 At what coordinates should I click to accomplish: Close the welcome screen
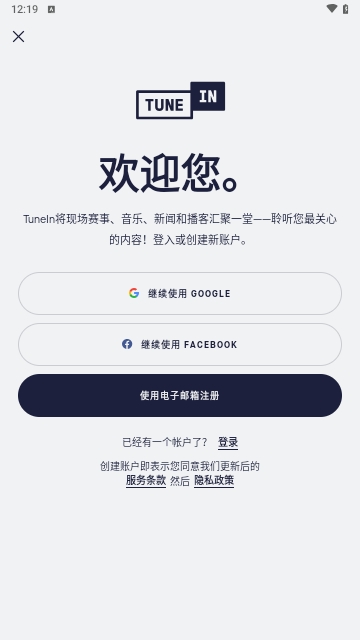point(18,37)
